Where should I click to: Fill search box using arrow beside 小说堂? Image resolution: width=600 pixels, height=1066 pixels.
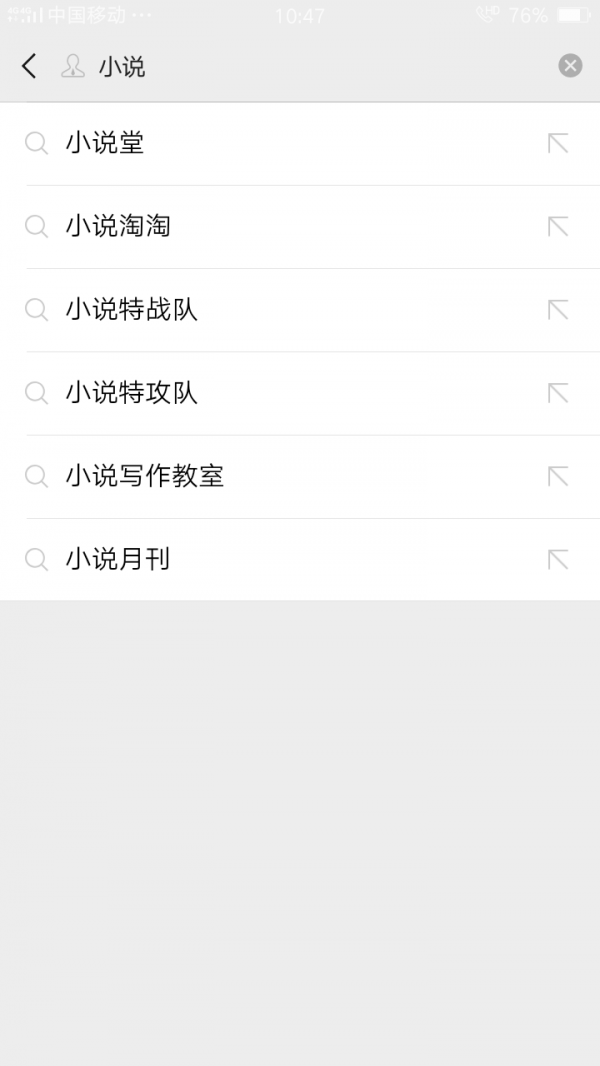point(558,143)
